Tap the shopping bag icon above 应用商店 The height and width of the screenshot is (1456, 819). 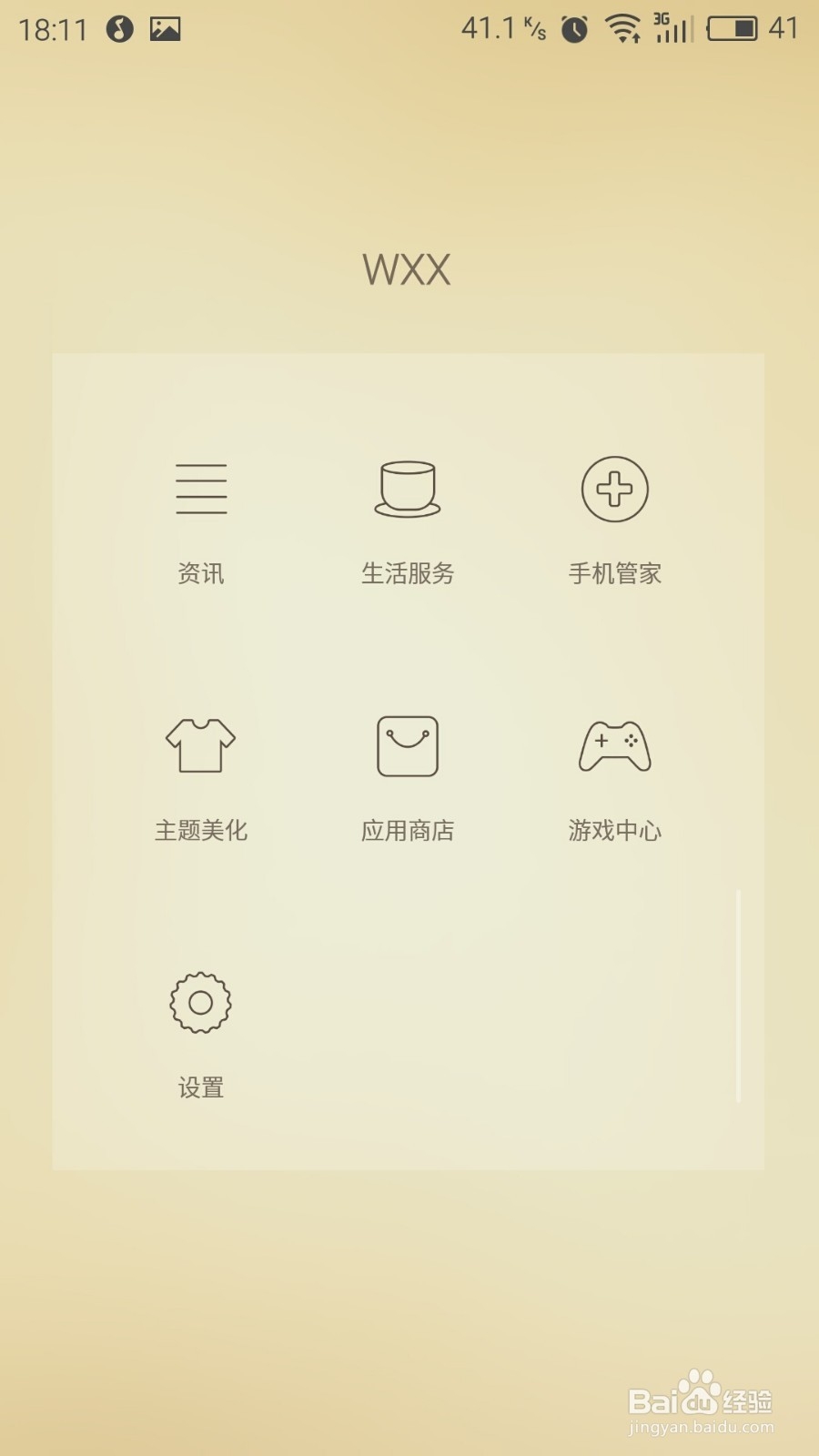coord(407,745)
